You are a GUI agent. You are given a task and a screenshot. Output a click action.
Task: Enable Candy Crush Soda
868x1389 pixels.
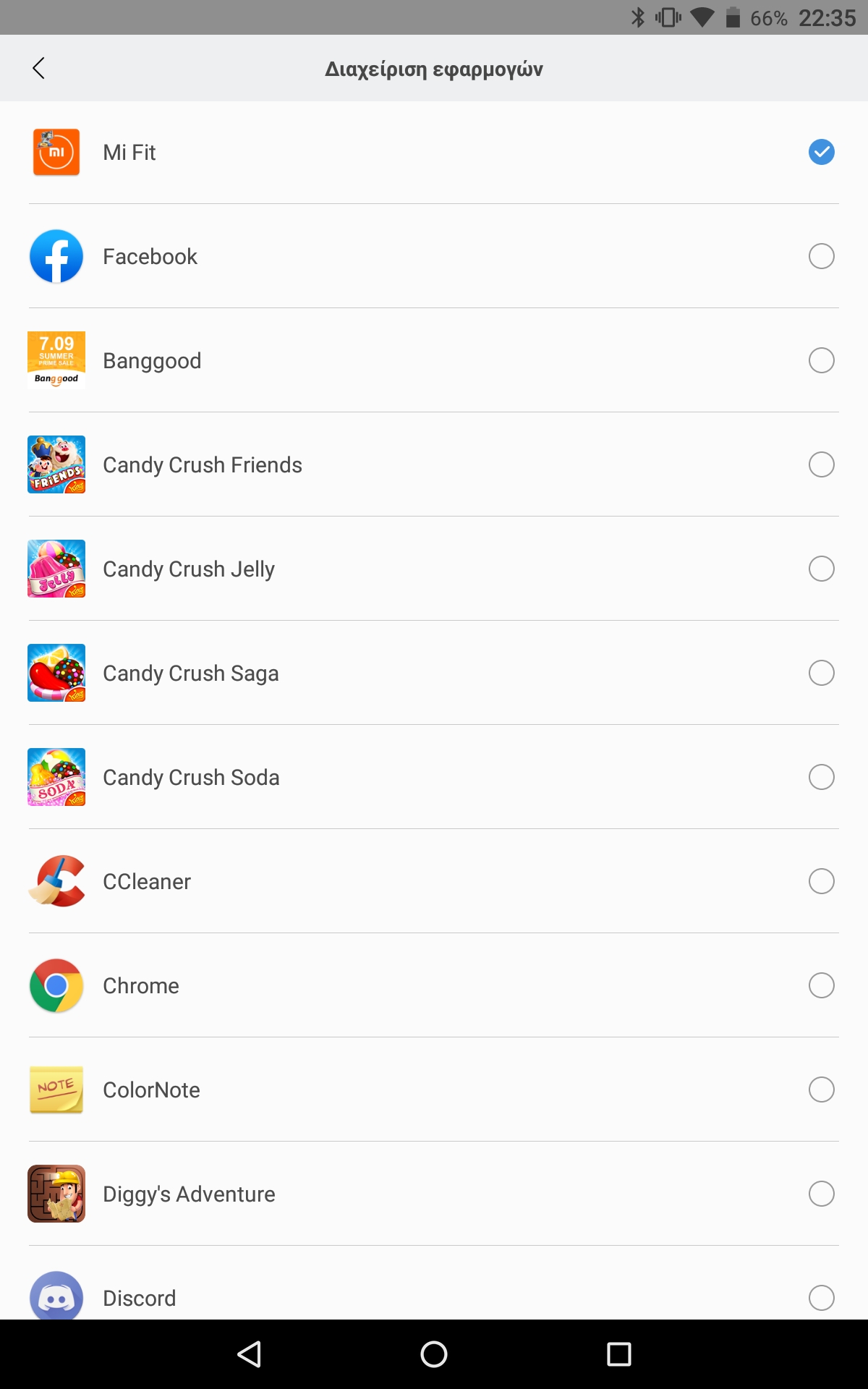(821, 778)
